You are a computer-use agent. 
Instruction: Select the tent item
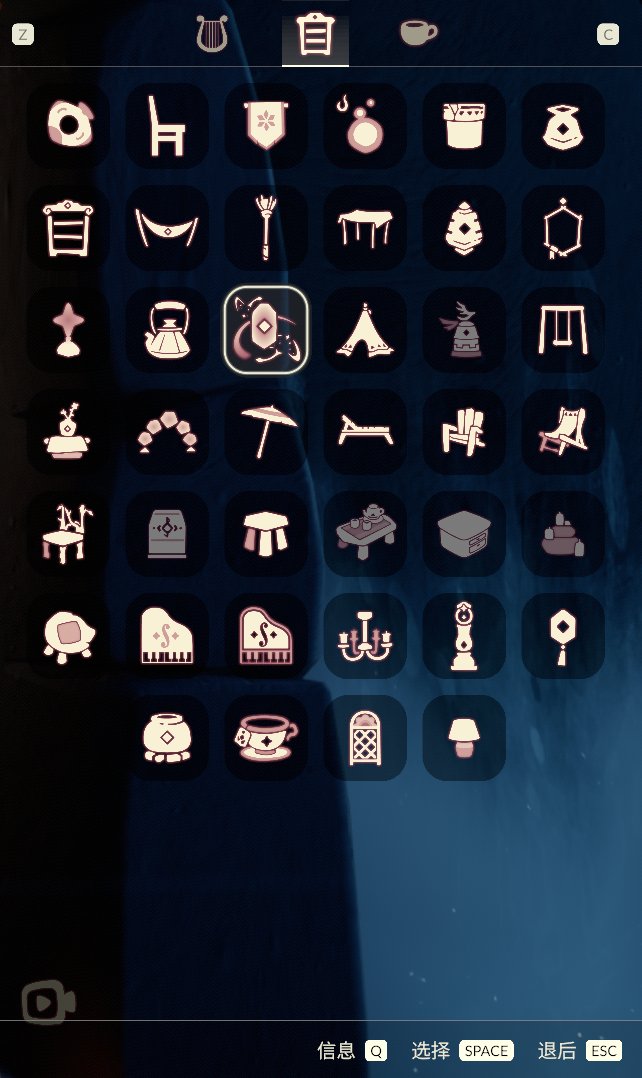pos(365,330)
